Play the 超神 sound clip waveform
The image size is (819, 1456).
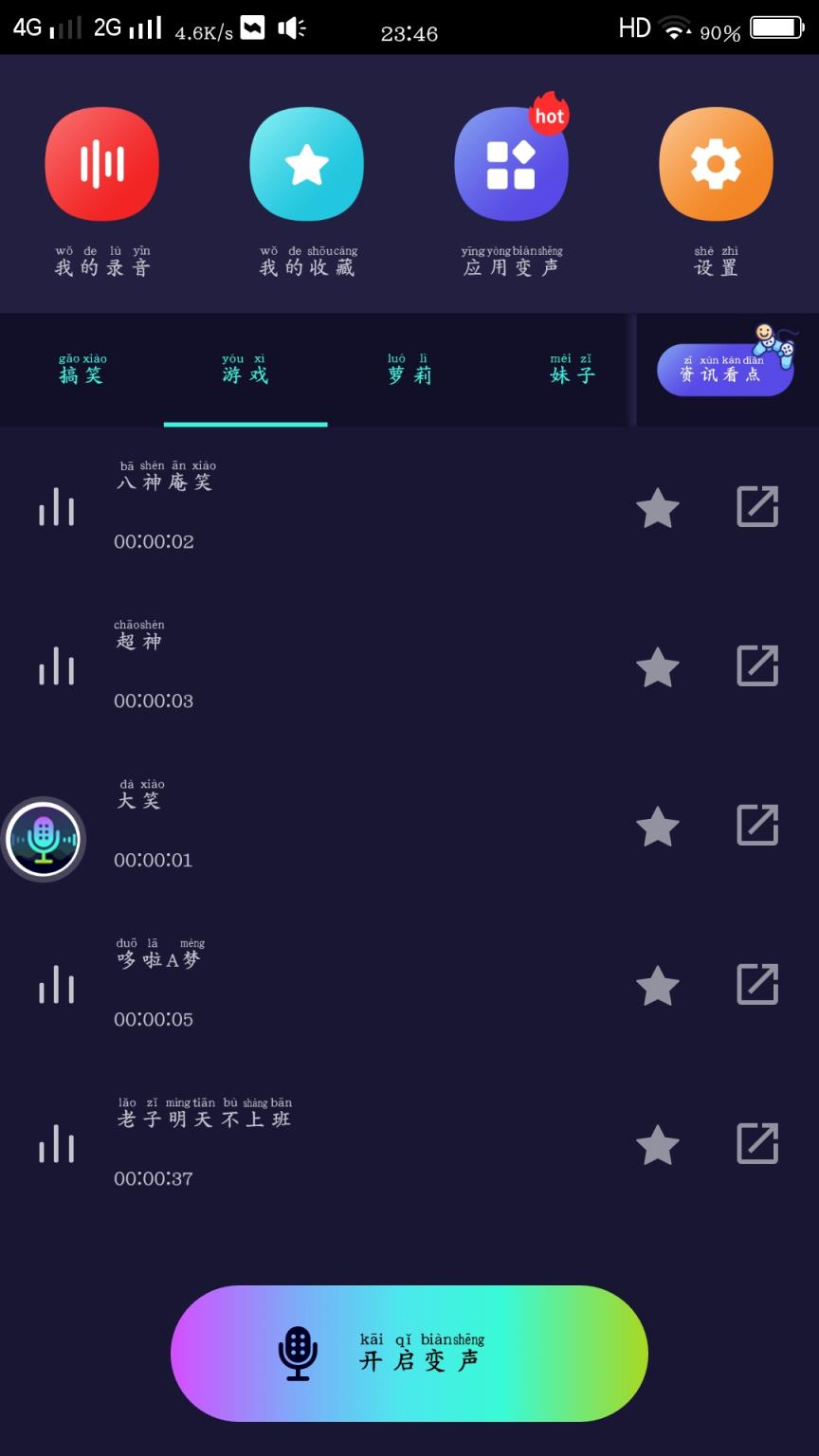pos(56,666)
